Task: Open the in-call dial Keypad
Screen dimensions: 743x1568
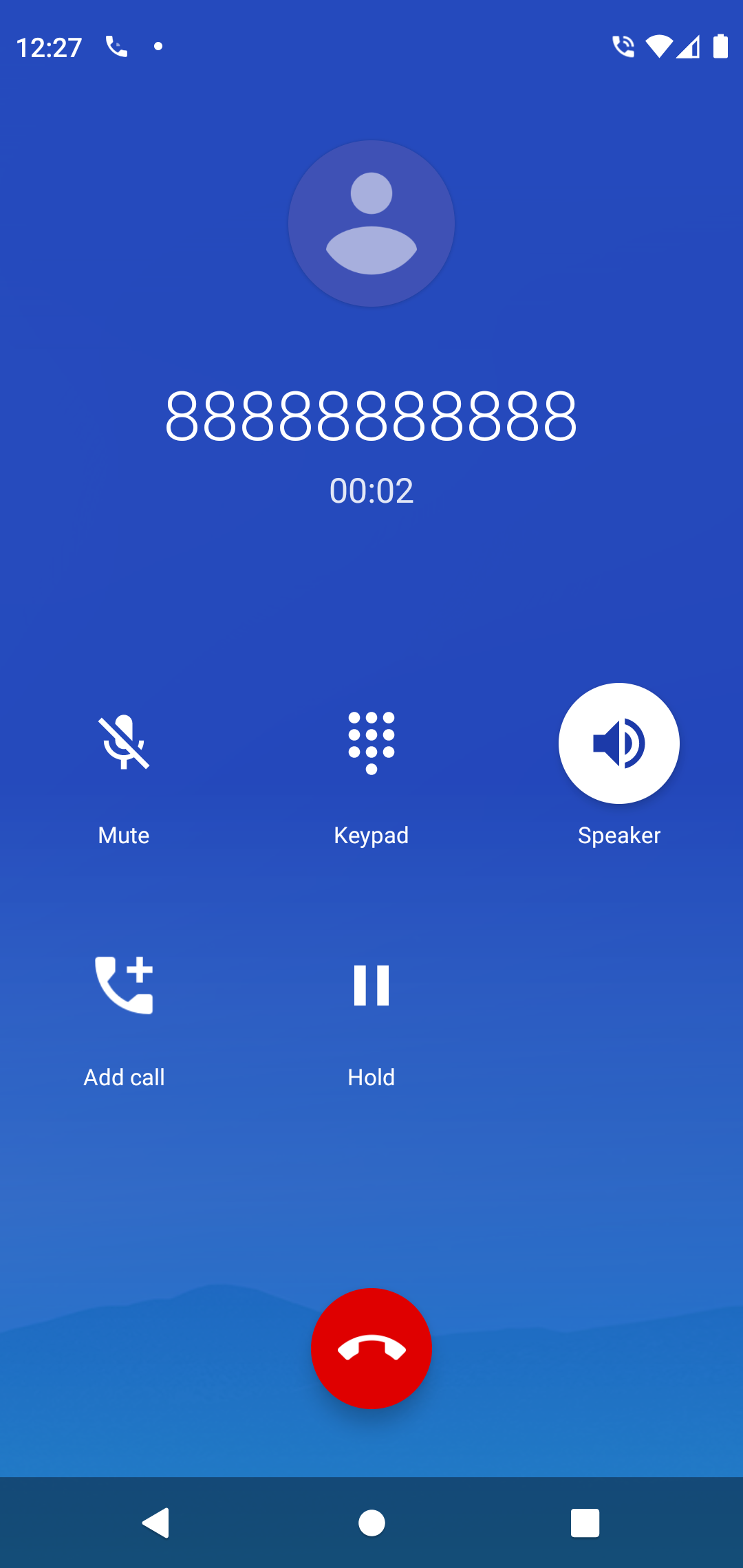Action: (371, 743)
